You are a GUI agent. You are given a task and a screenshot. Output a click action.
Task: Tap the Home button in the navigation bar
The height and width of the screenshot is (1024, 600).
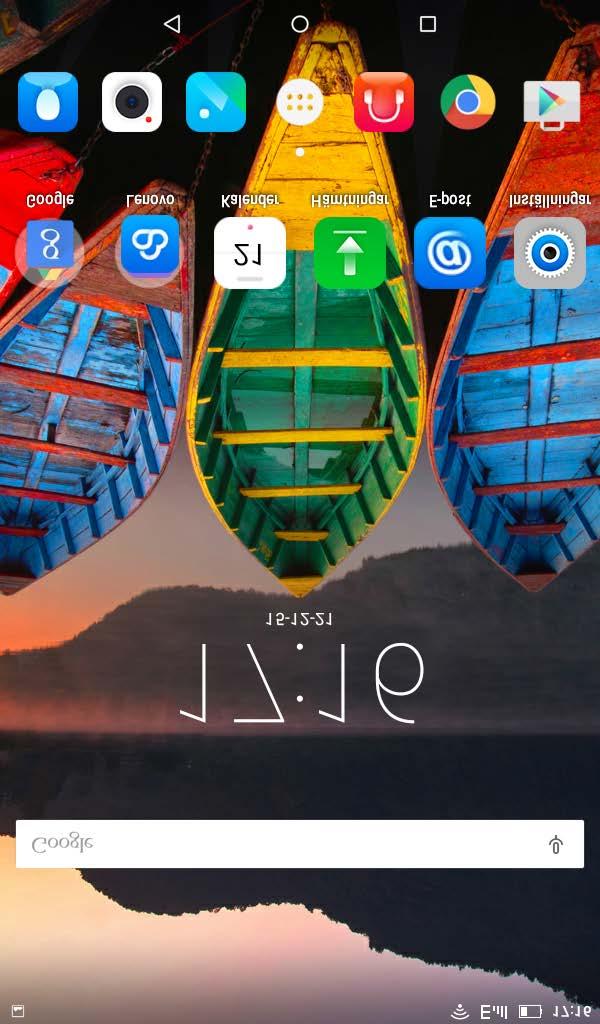coord(300,24)
